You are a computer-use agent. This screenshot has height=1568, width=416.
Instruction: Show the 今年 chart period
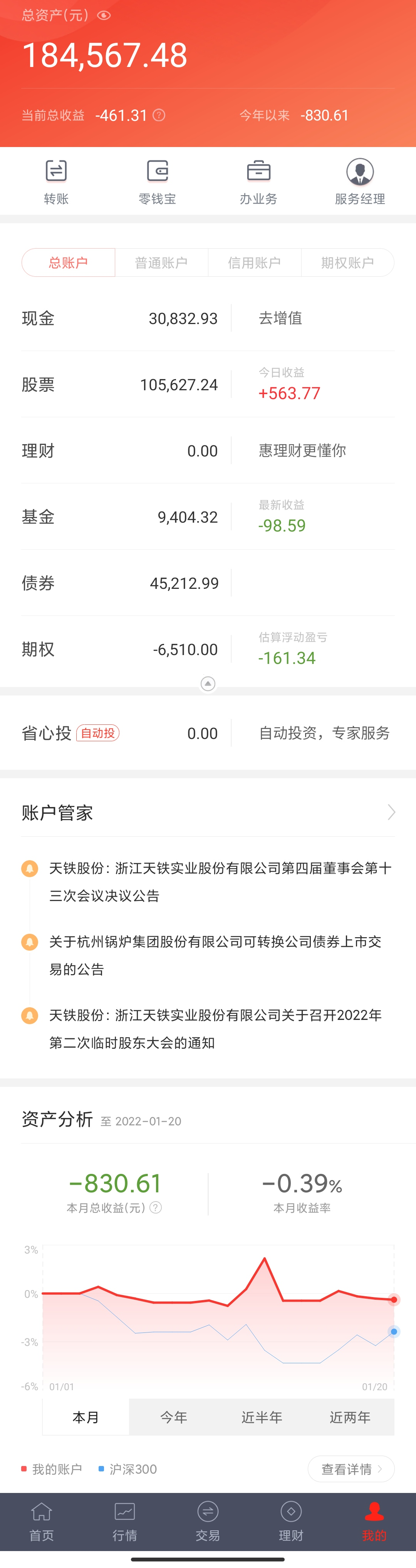pyautogui.click(x=174, y=1417)
